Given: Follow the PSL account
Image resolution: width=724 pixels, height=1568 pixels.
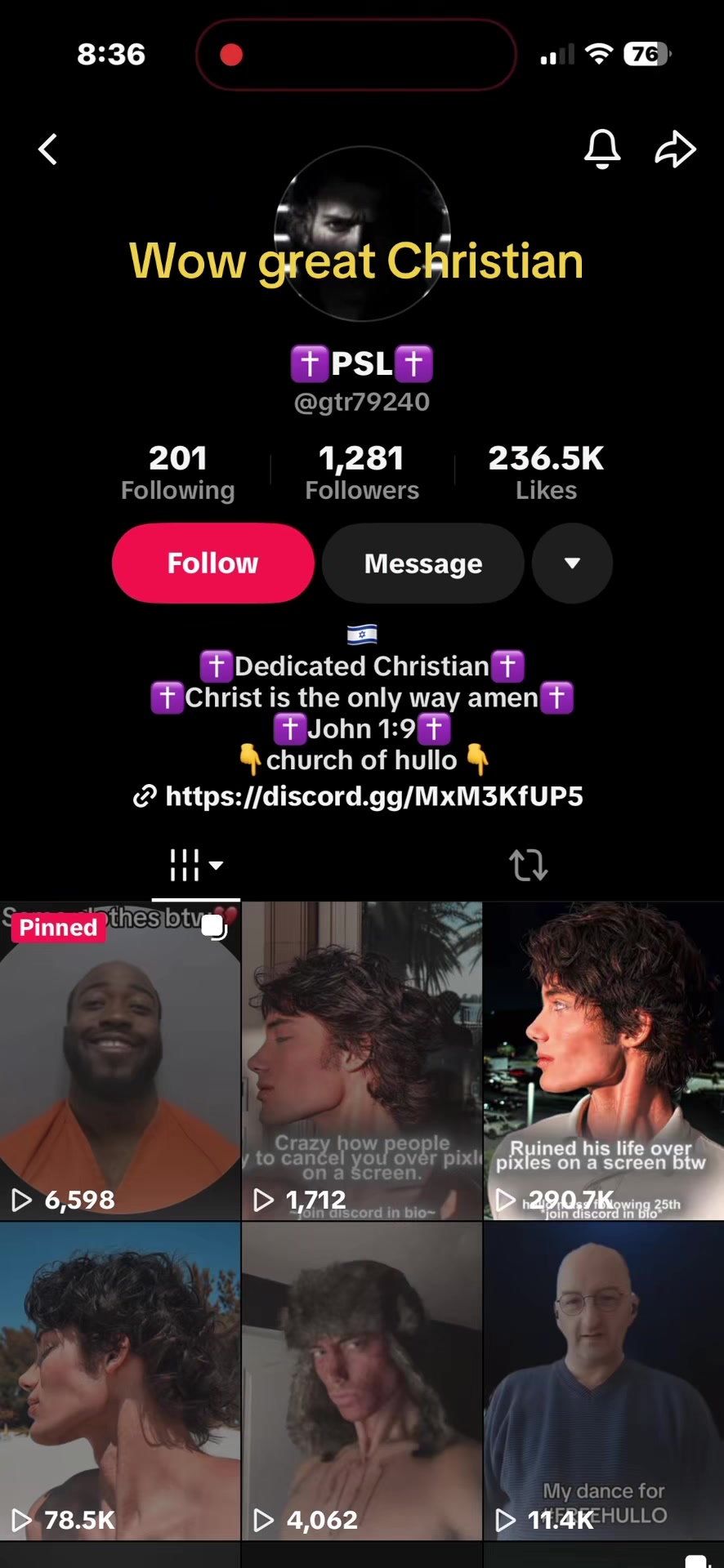Looking at the screenshot, I should (x=213, y=563).
